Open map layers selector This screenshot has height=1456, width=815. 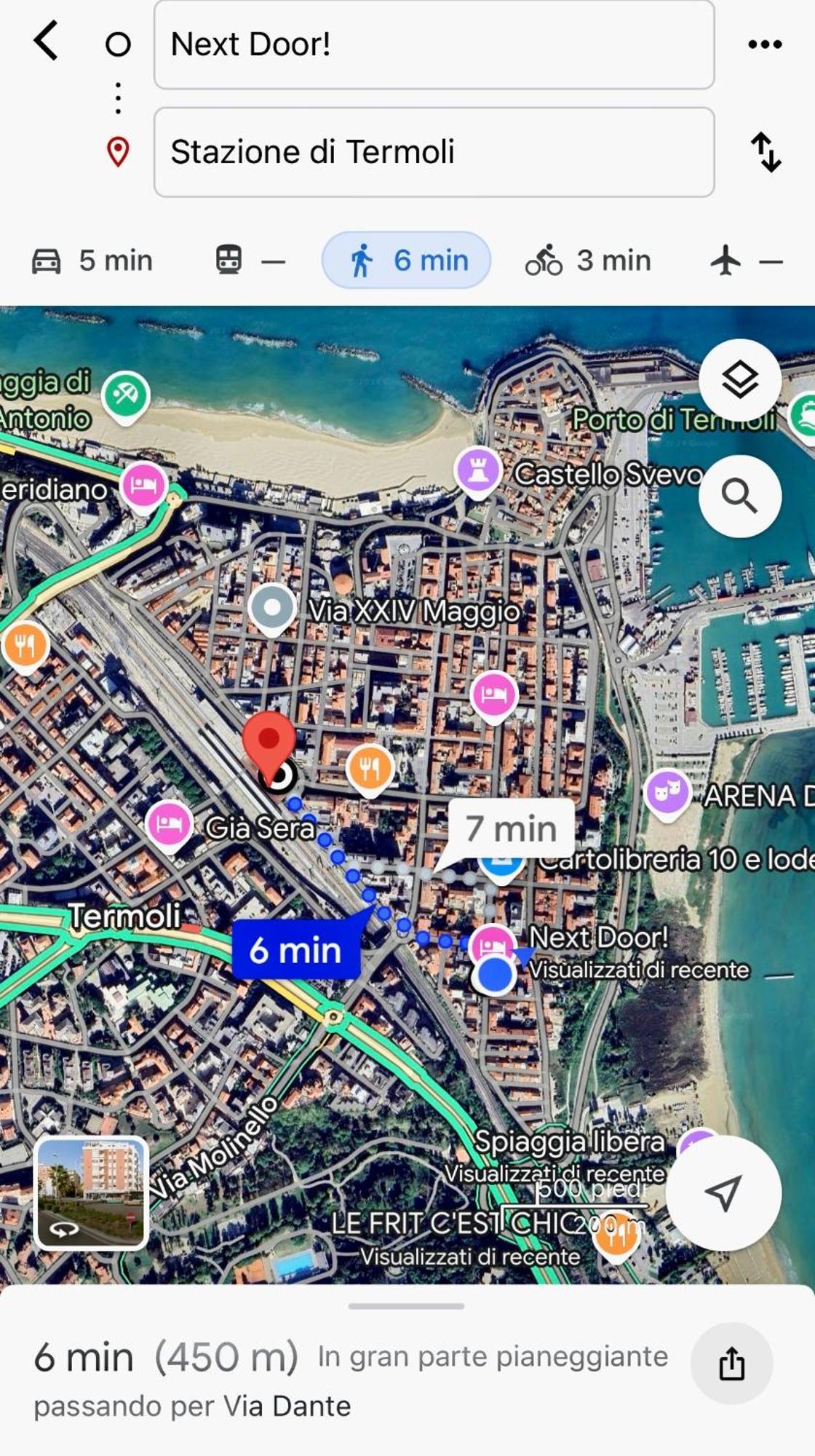click(x=740, y=380)
